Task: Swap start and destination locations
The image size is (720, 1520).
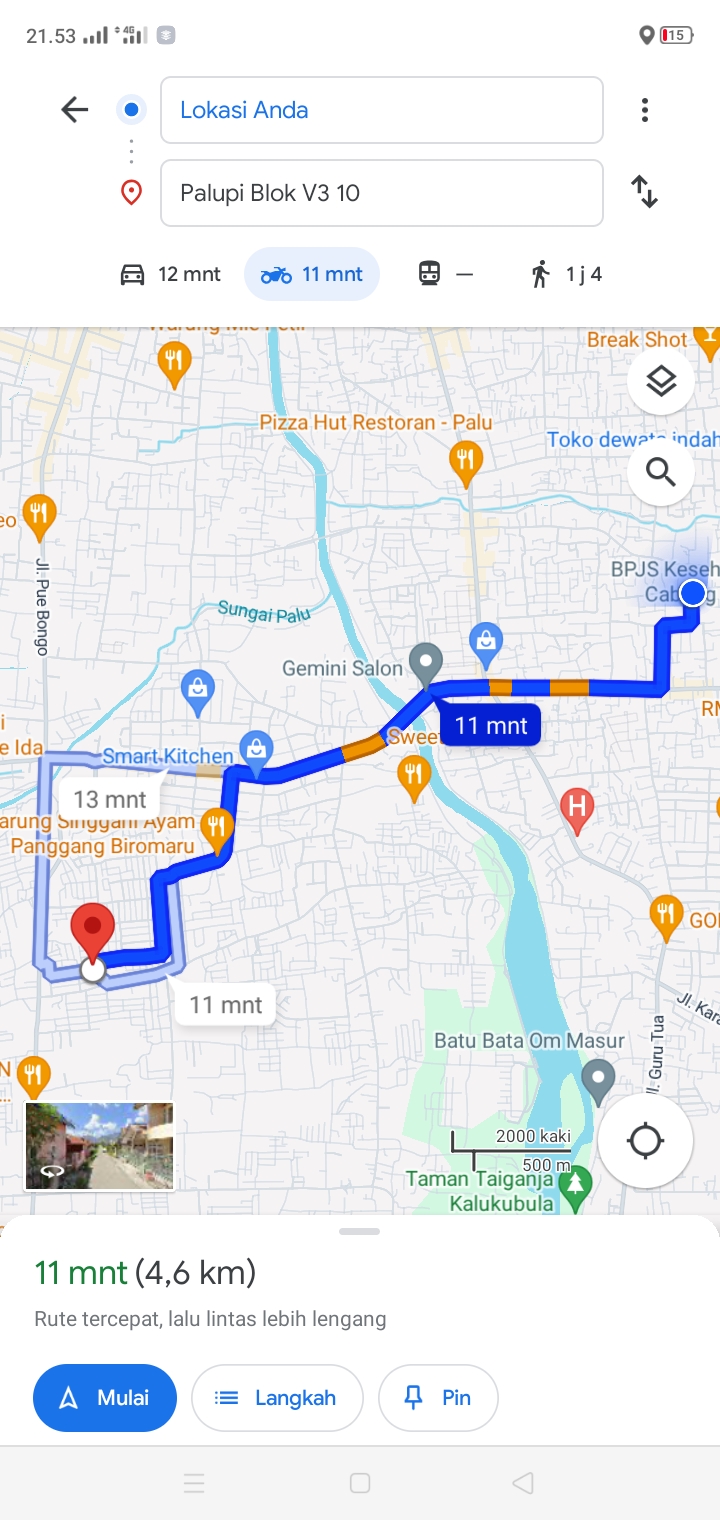Action: [645, 191]
